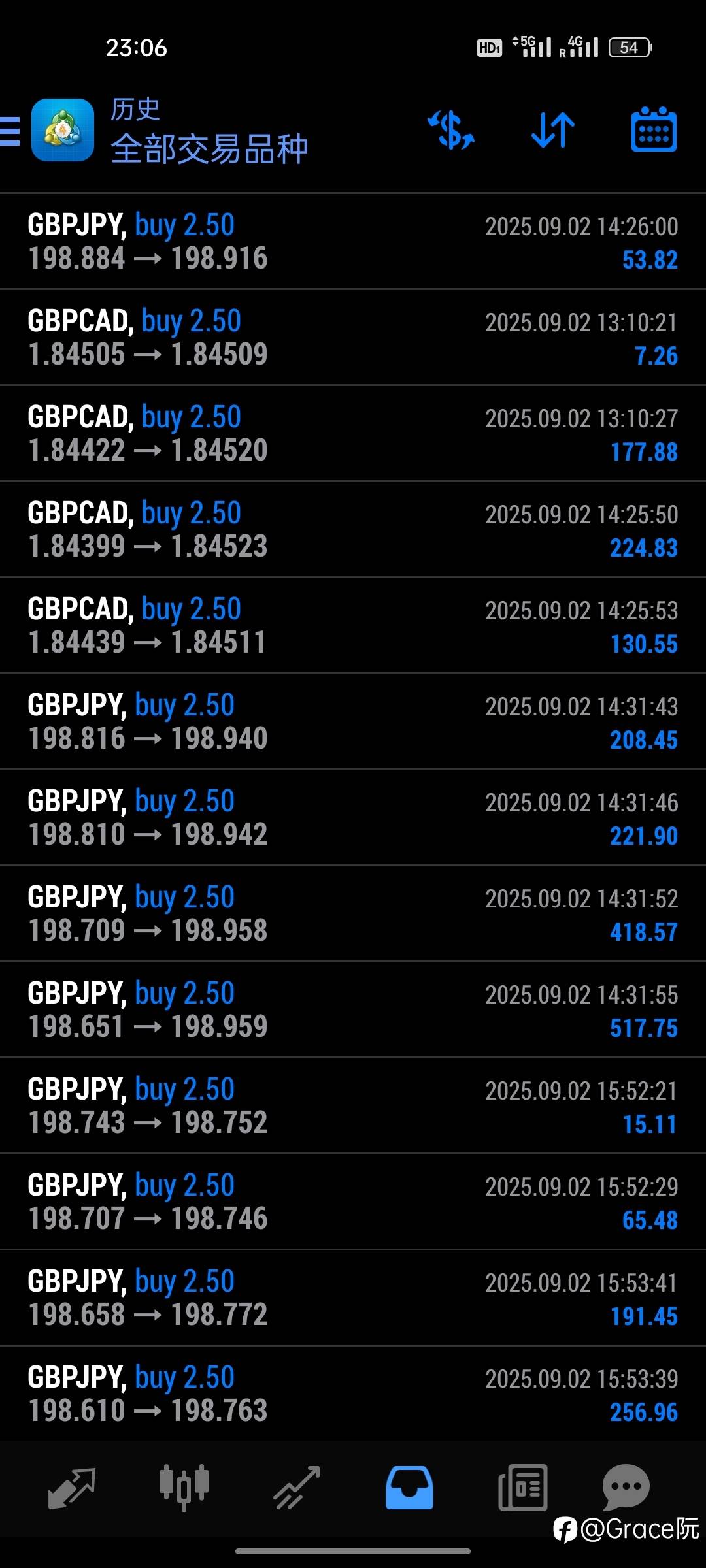
Task: Open the currency symbol filter icon
Action: 451,130
